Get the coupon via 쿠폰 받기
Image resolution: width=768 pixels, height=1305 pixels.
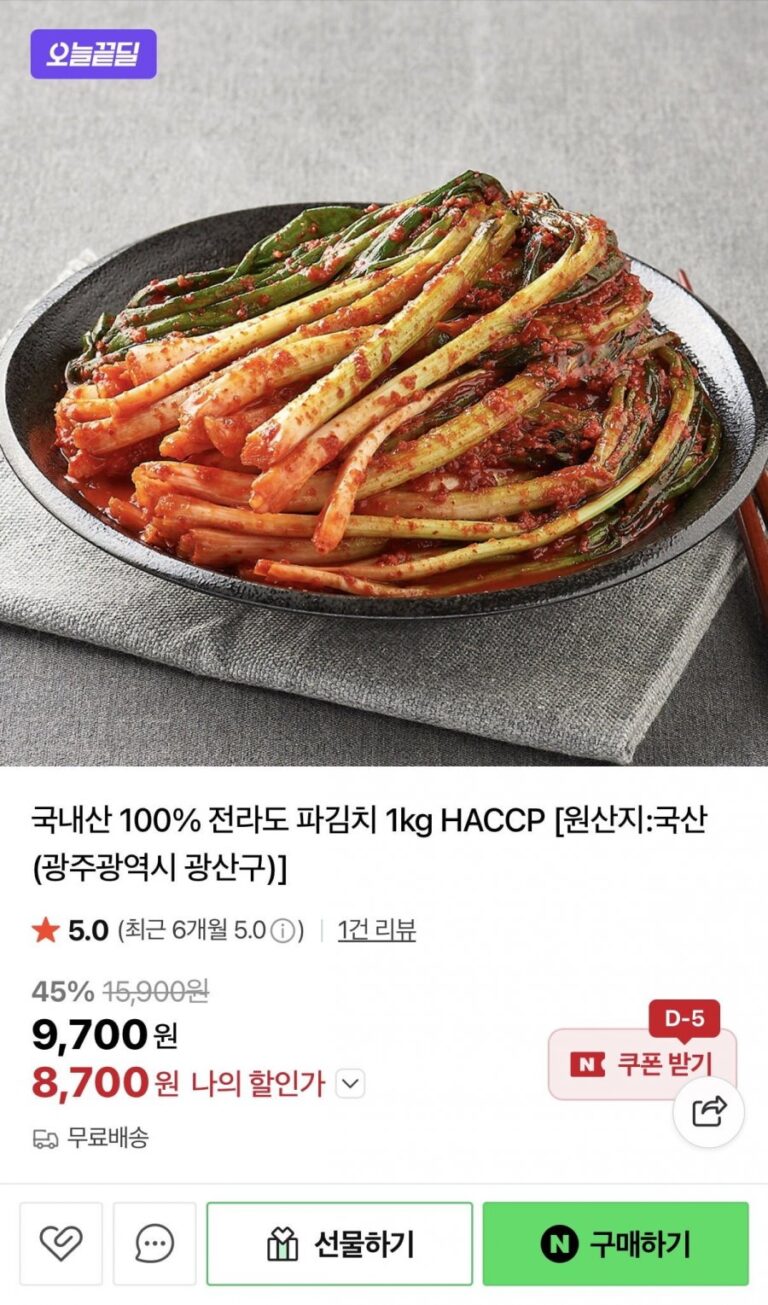click(x=641, y=1063)
